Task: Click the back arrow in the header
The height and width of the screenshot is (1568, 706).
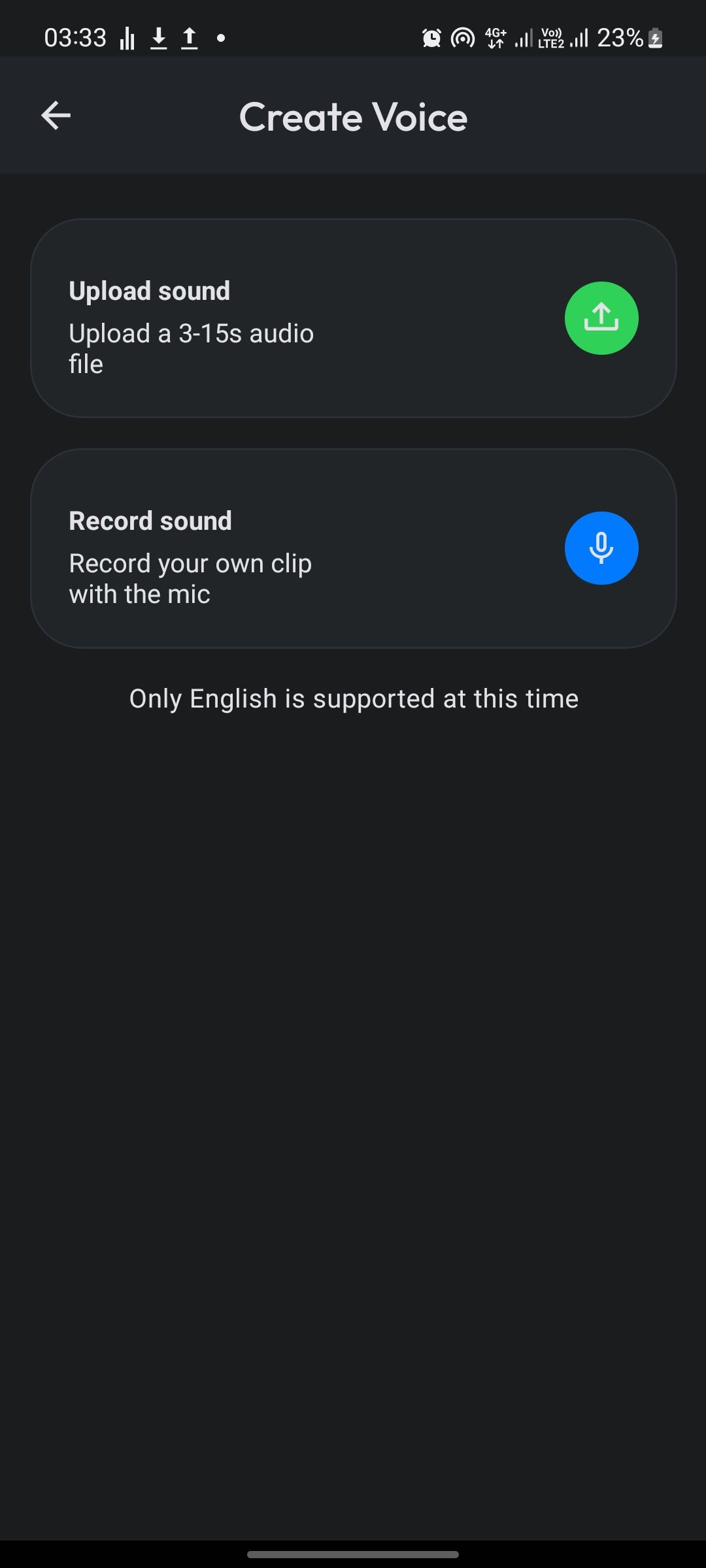Action: click(x=55, y=116)
